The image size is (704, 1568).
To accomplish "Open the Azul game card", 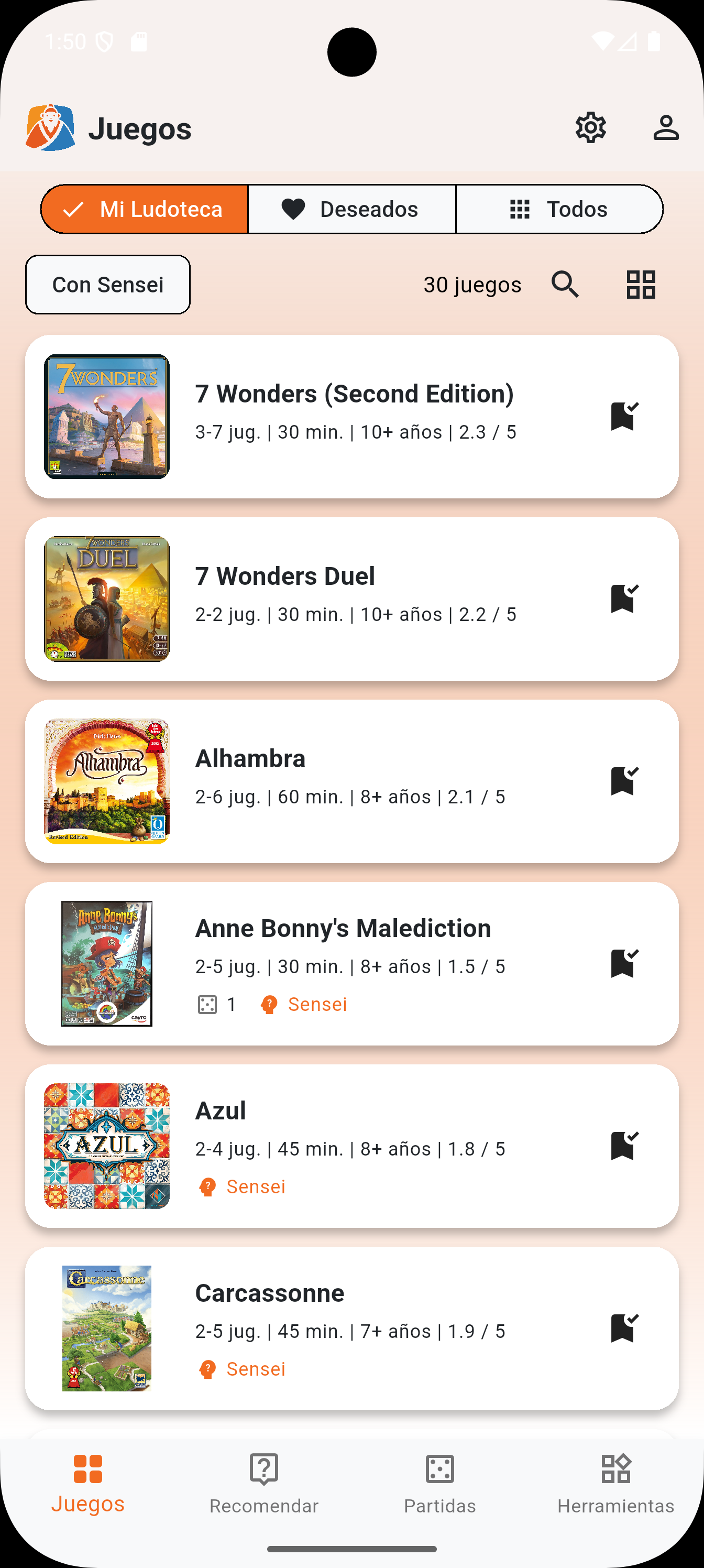I will 353,1146.
